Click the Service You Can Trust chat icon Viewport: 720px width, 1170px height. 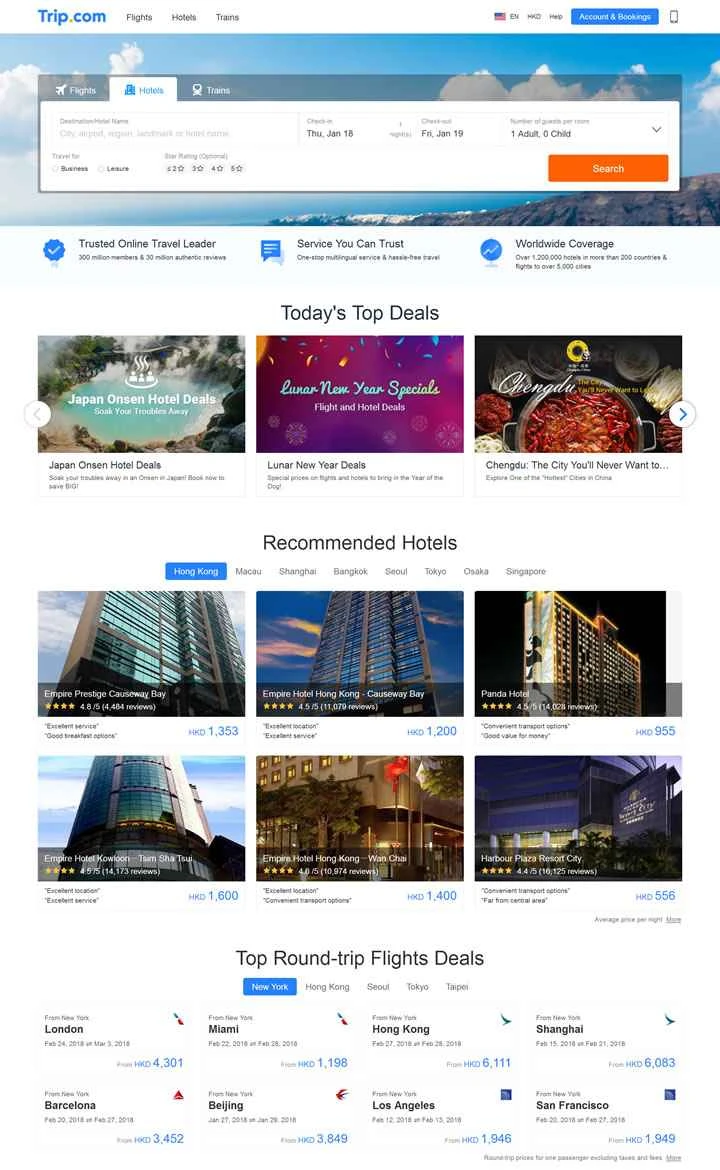(x=272, y=251)
